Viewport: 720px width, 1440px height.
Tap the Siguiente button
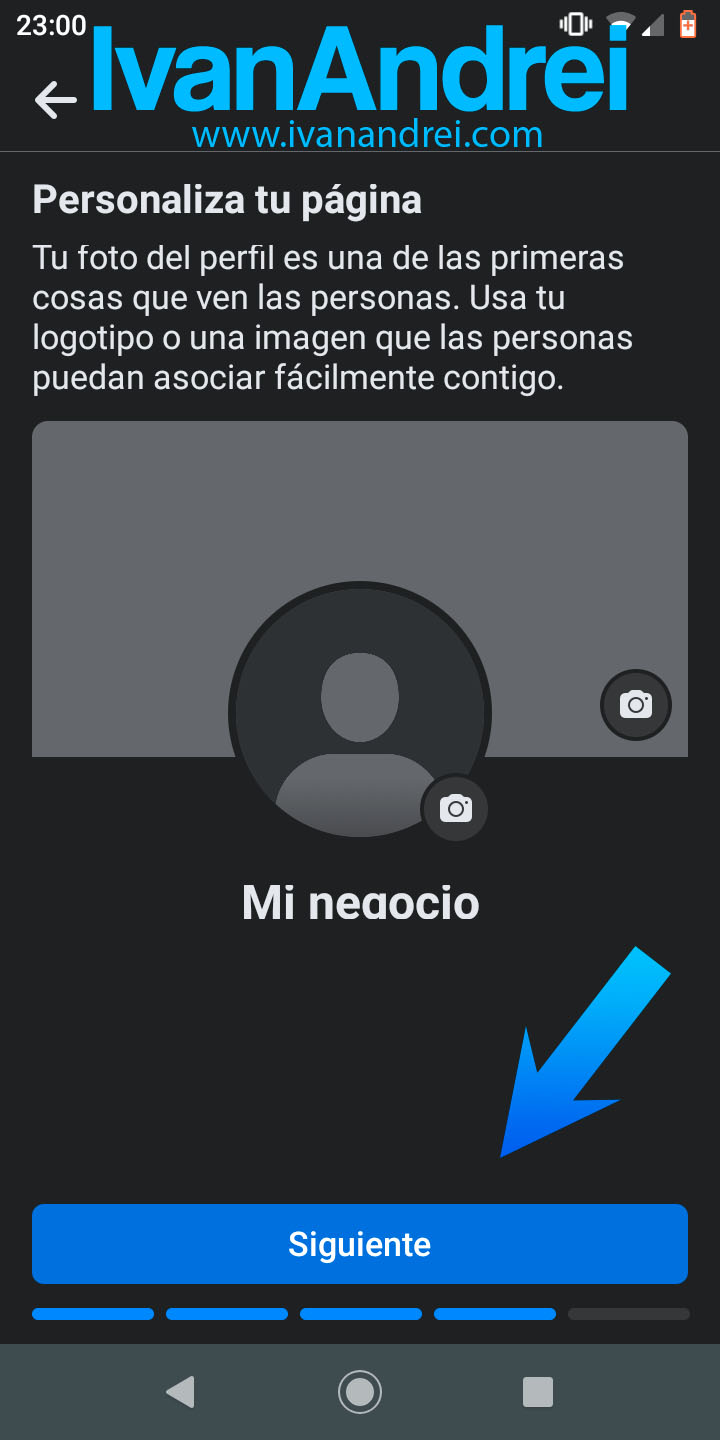click(x=360, y=1244)
